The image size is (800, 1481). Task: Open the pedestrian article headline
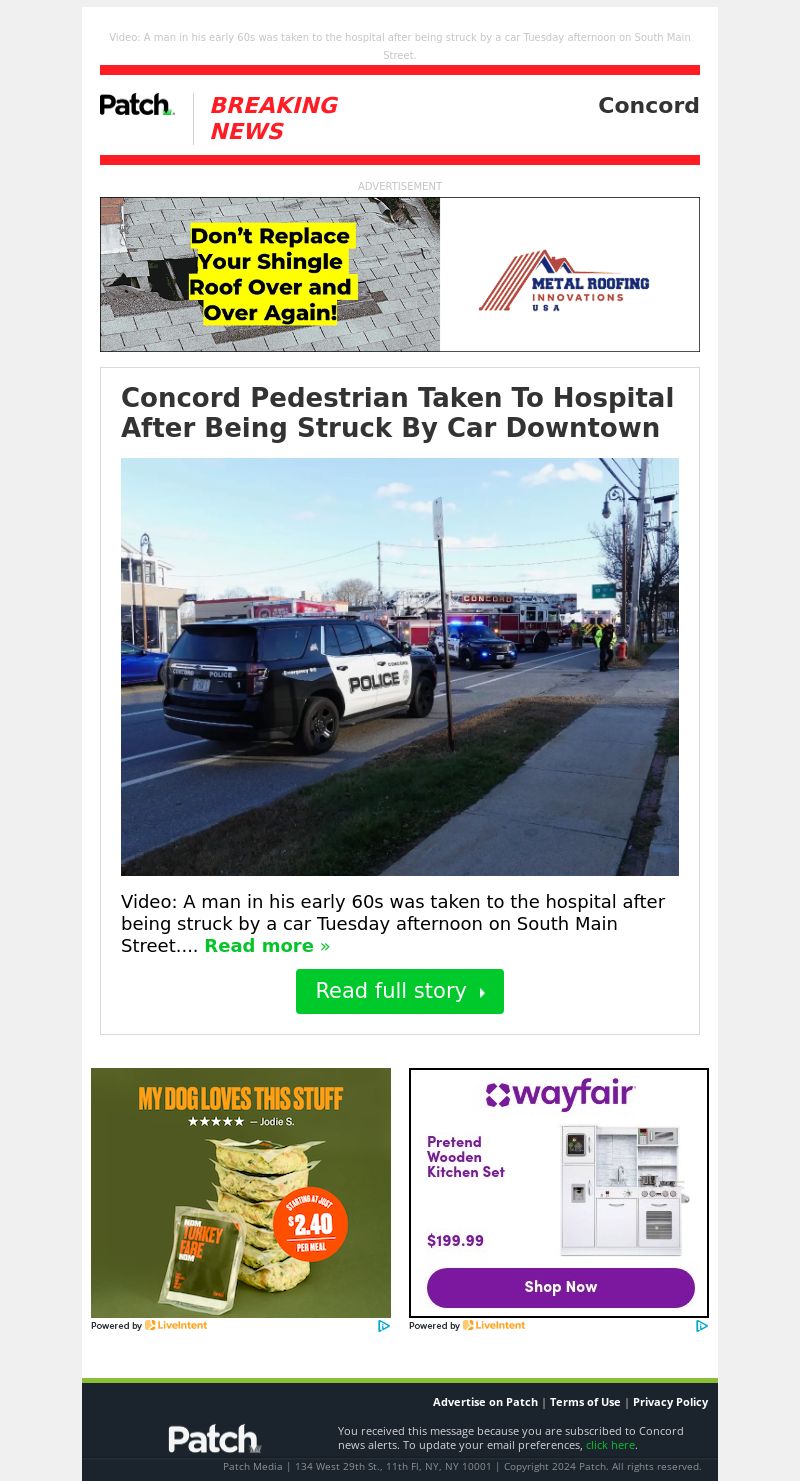click(397, 413)
